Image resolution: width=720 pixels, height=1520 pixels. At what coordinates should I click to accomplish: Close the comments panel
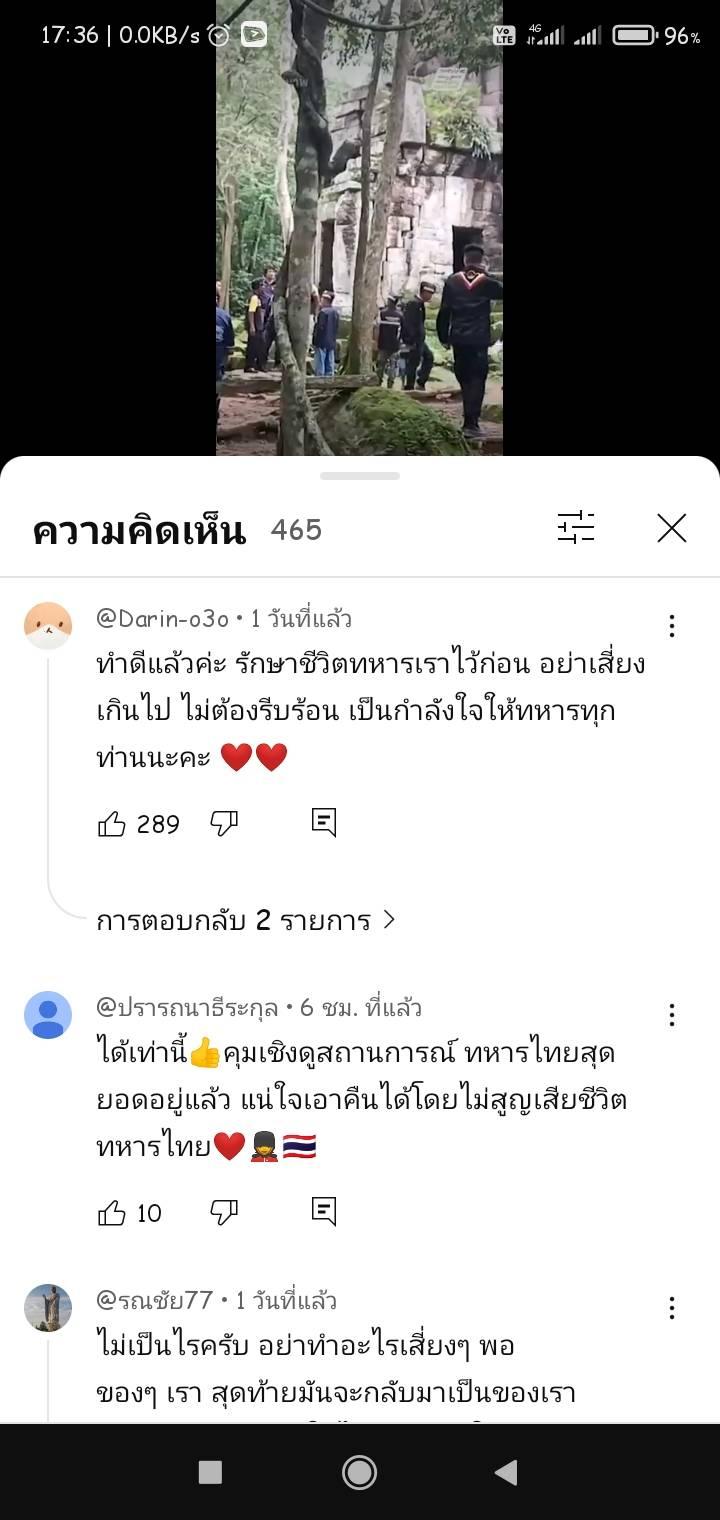[671, 528]
